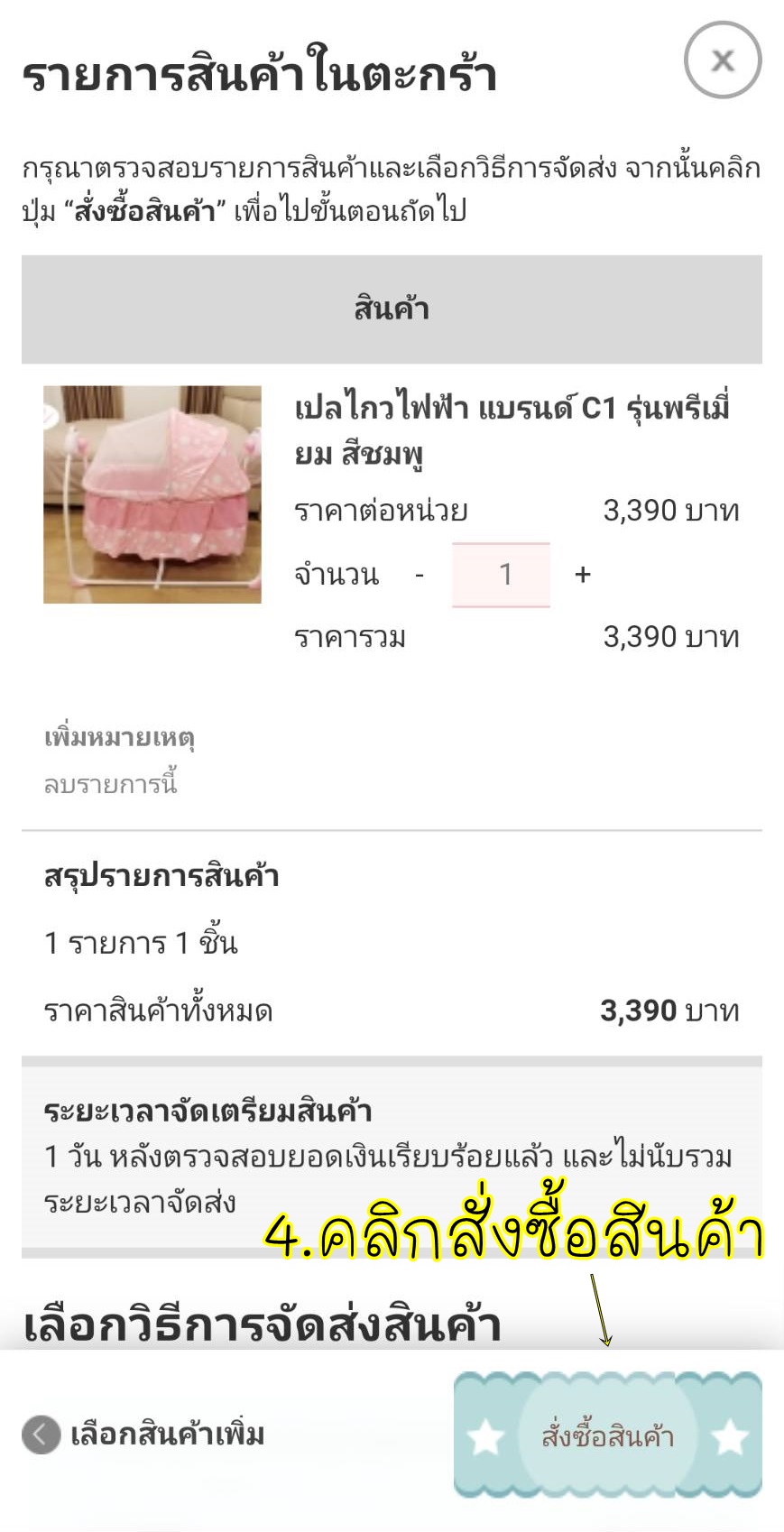This screenshot has height=1532, width=784.
Task: Open the pink cradle product image
Action: click(152, 494)
